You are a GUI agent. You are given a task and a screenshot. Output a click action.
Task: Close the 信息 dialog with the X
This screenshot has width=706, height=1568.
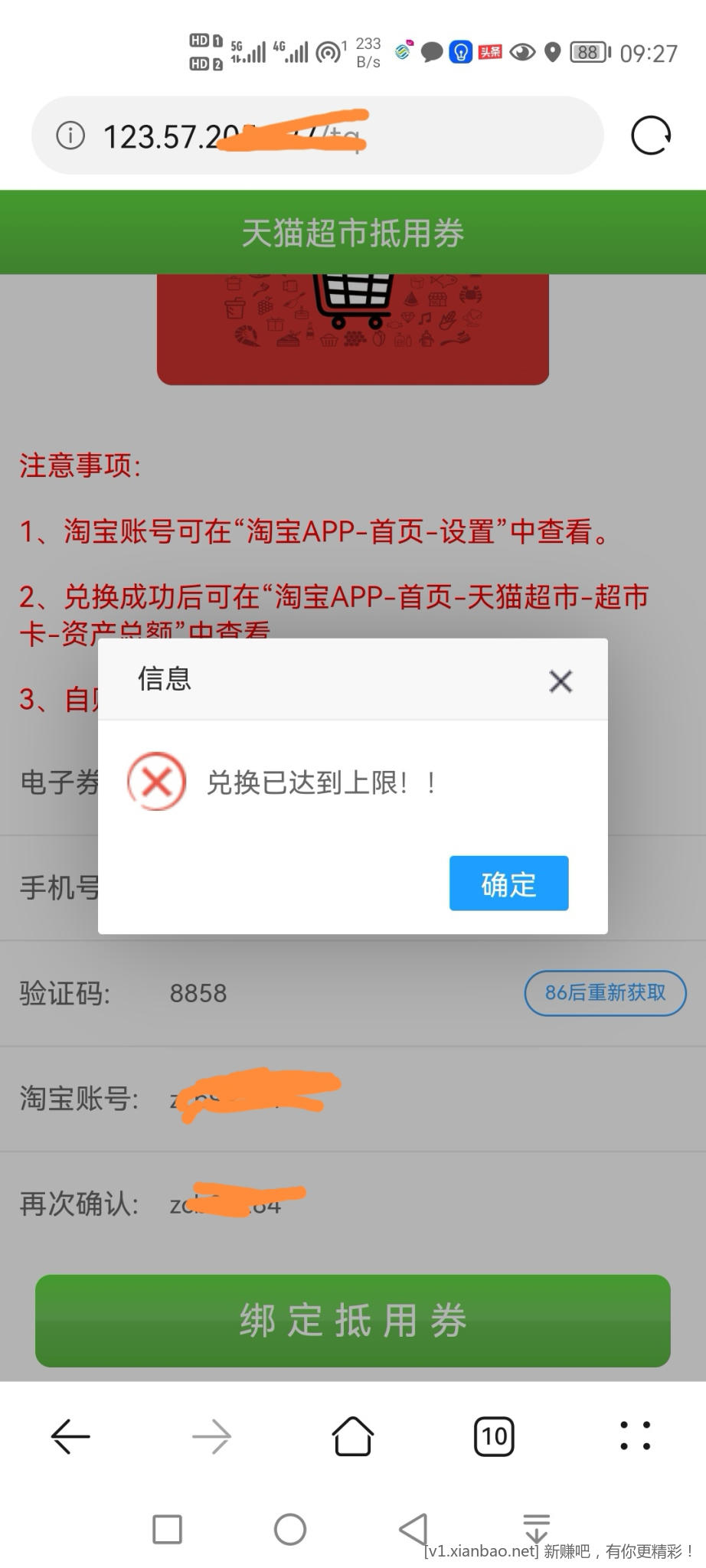[561, 681]
